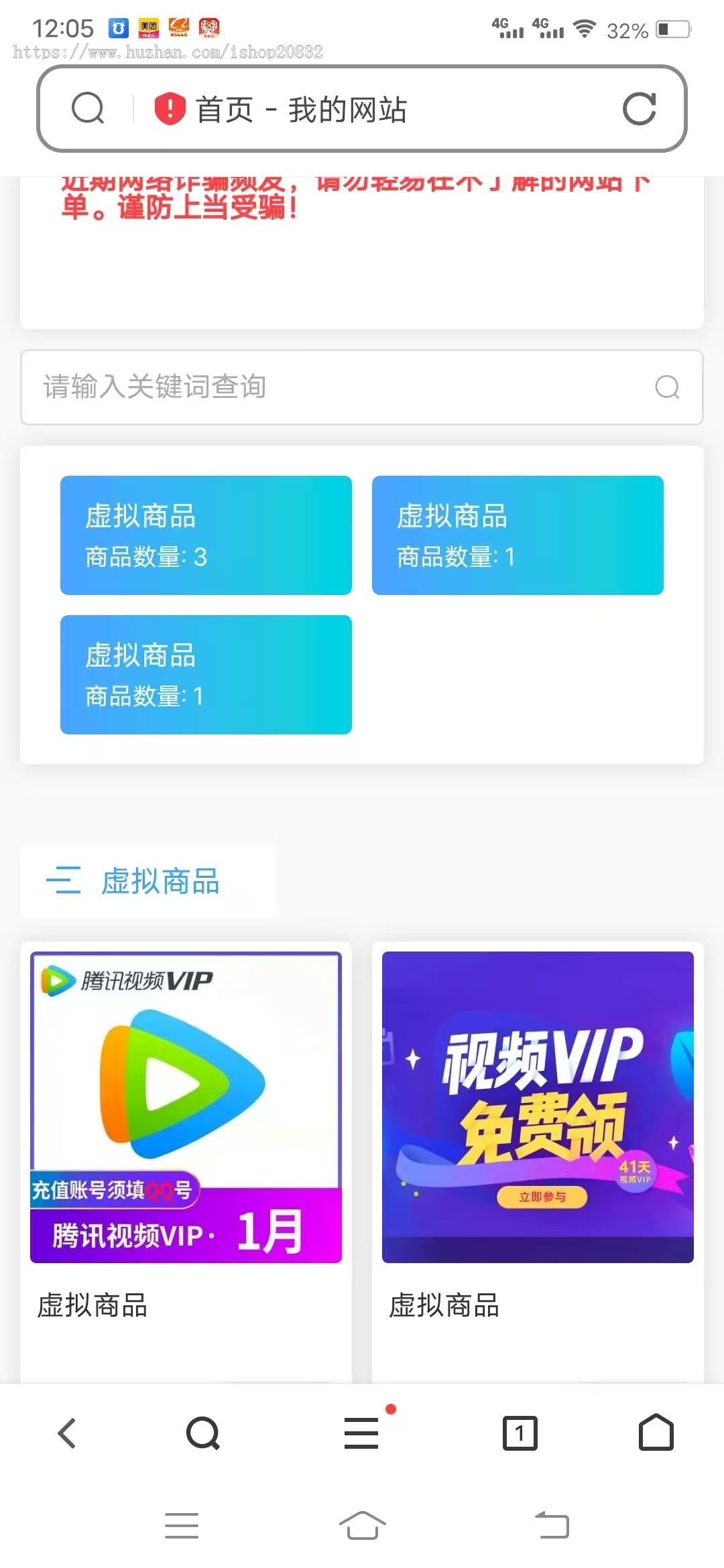Tap system home button in navigation bar
Viewport: 724px width, 1568px height.
click(362, 1526)
